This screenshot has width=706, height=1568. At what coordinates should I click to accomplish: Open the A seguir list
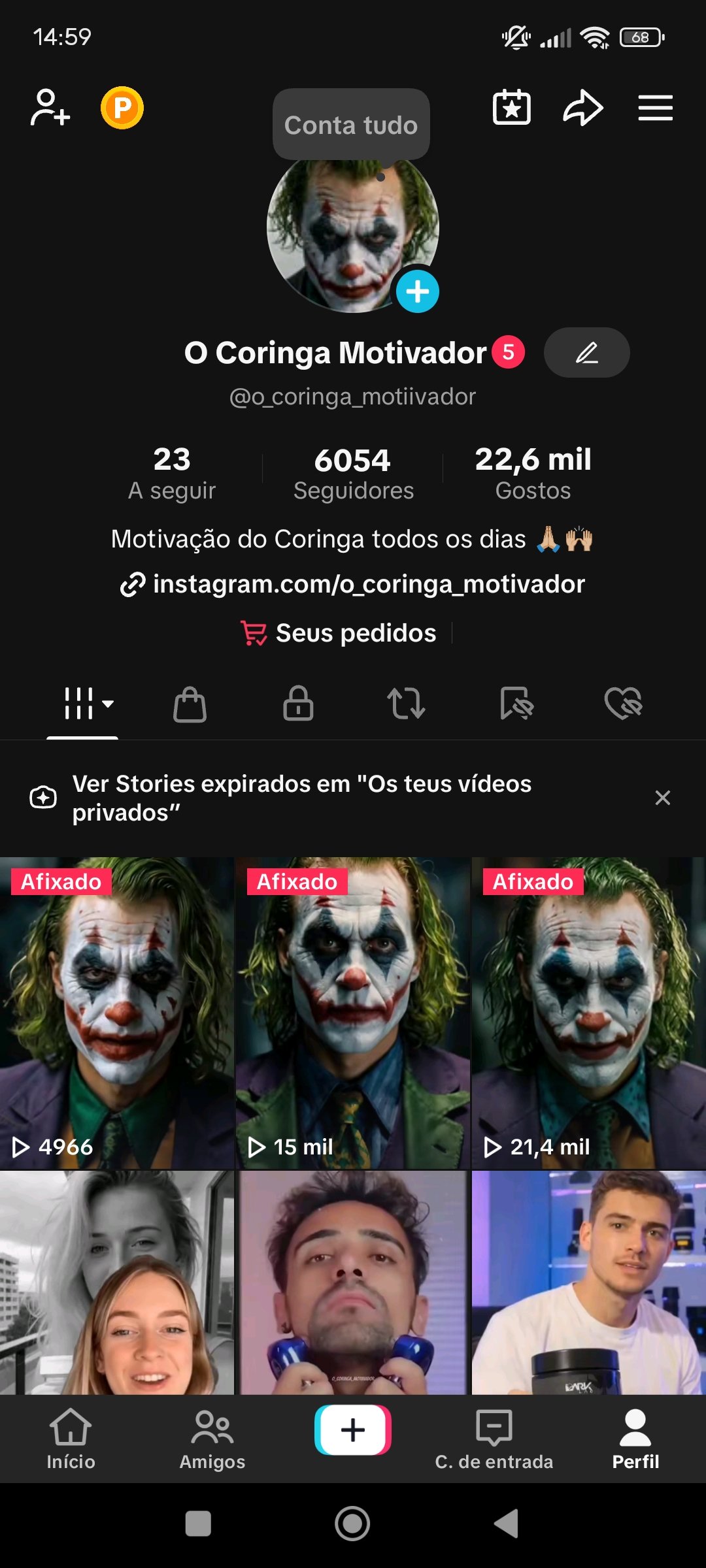coord(172,472)
